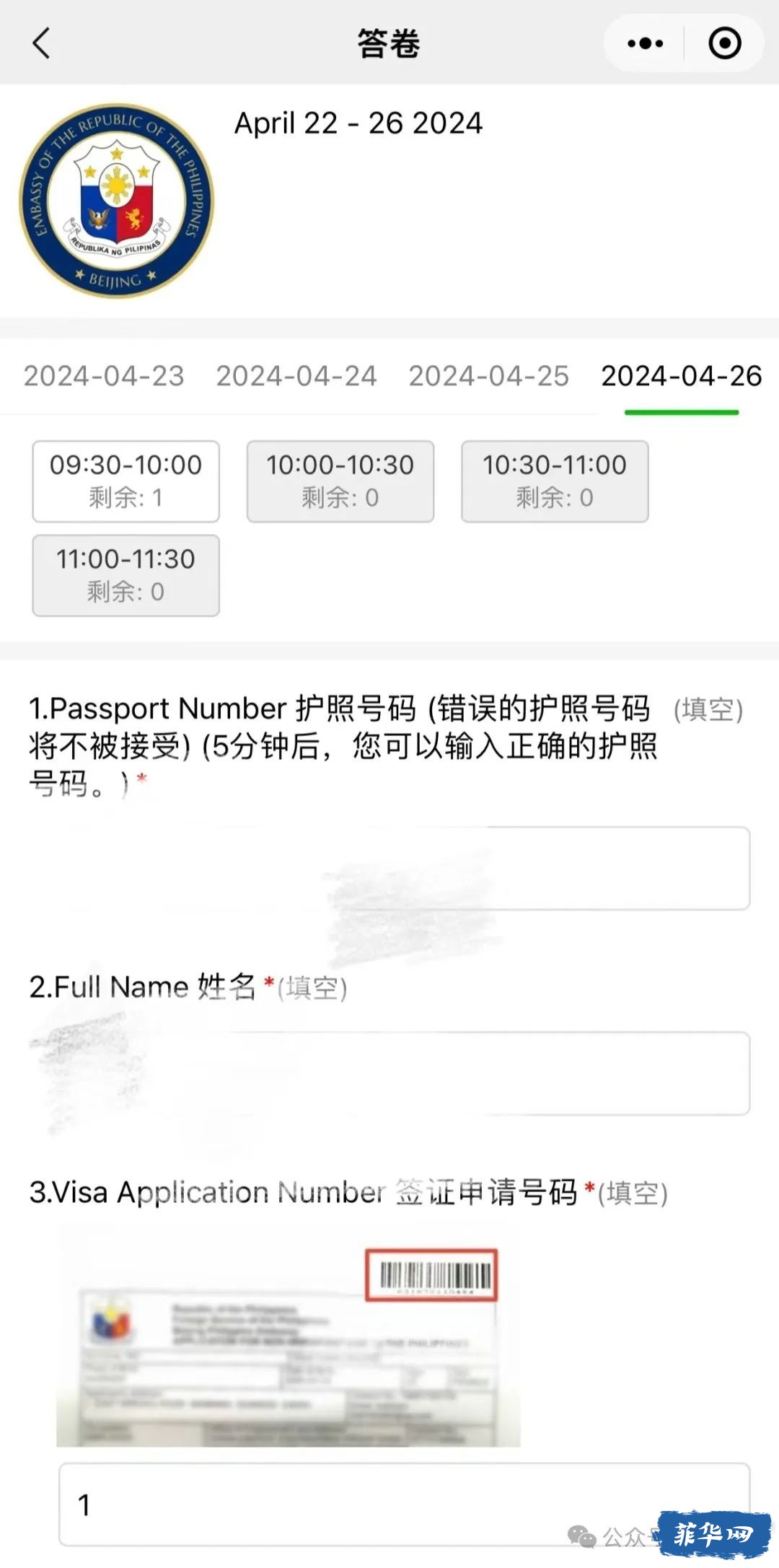This screenshot has width=779, height=1568.
Task: Close the mini program via the circle icon
Action: tap(724, 43)
